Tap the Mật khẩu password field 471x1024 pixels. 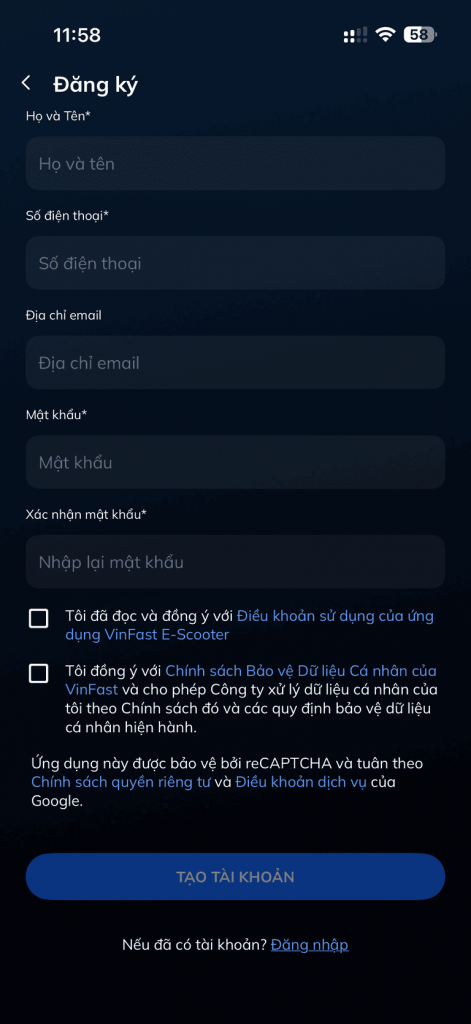pos(235,462)
